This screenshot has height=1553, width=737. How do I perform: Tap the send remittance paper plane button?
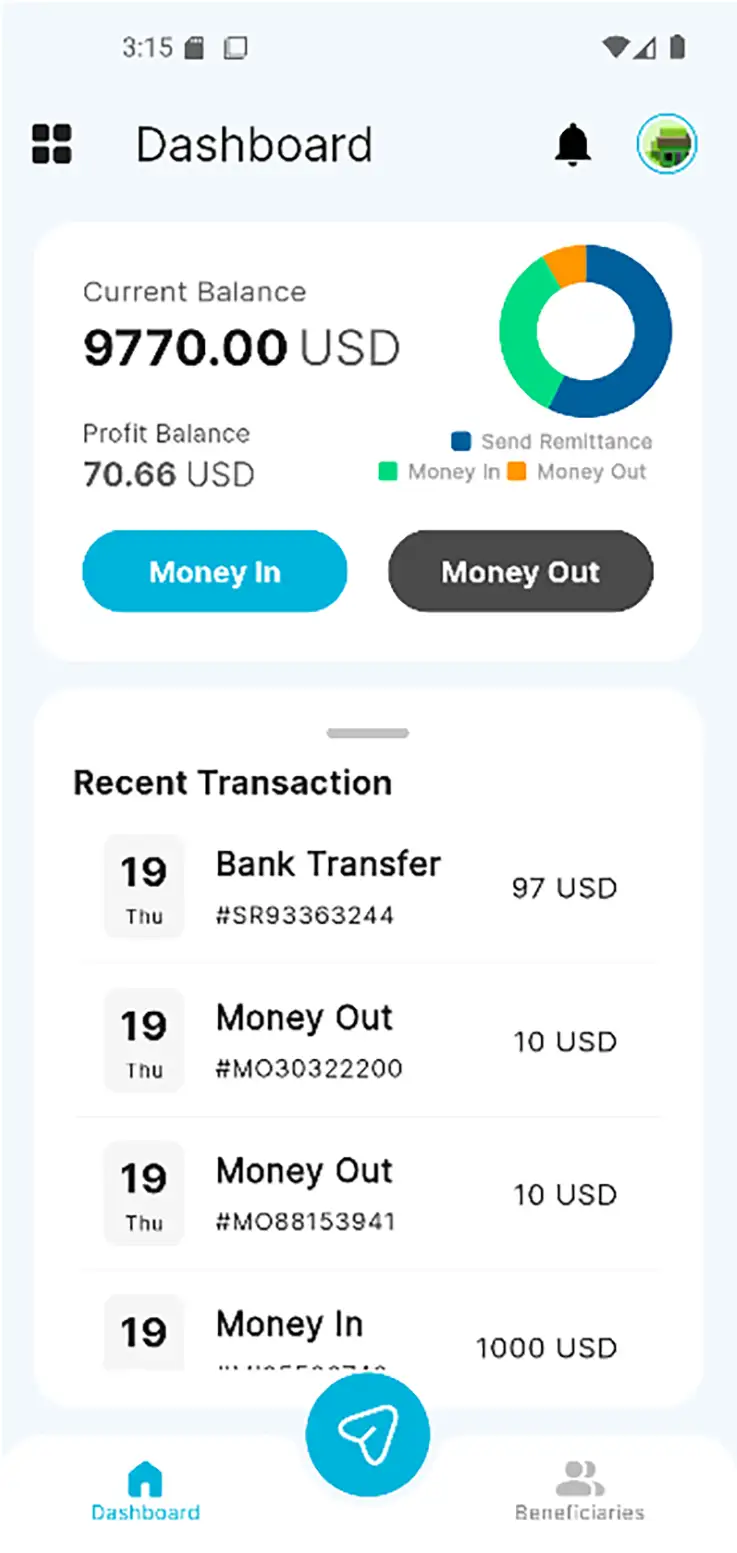368,1435
